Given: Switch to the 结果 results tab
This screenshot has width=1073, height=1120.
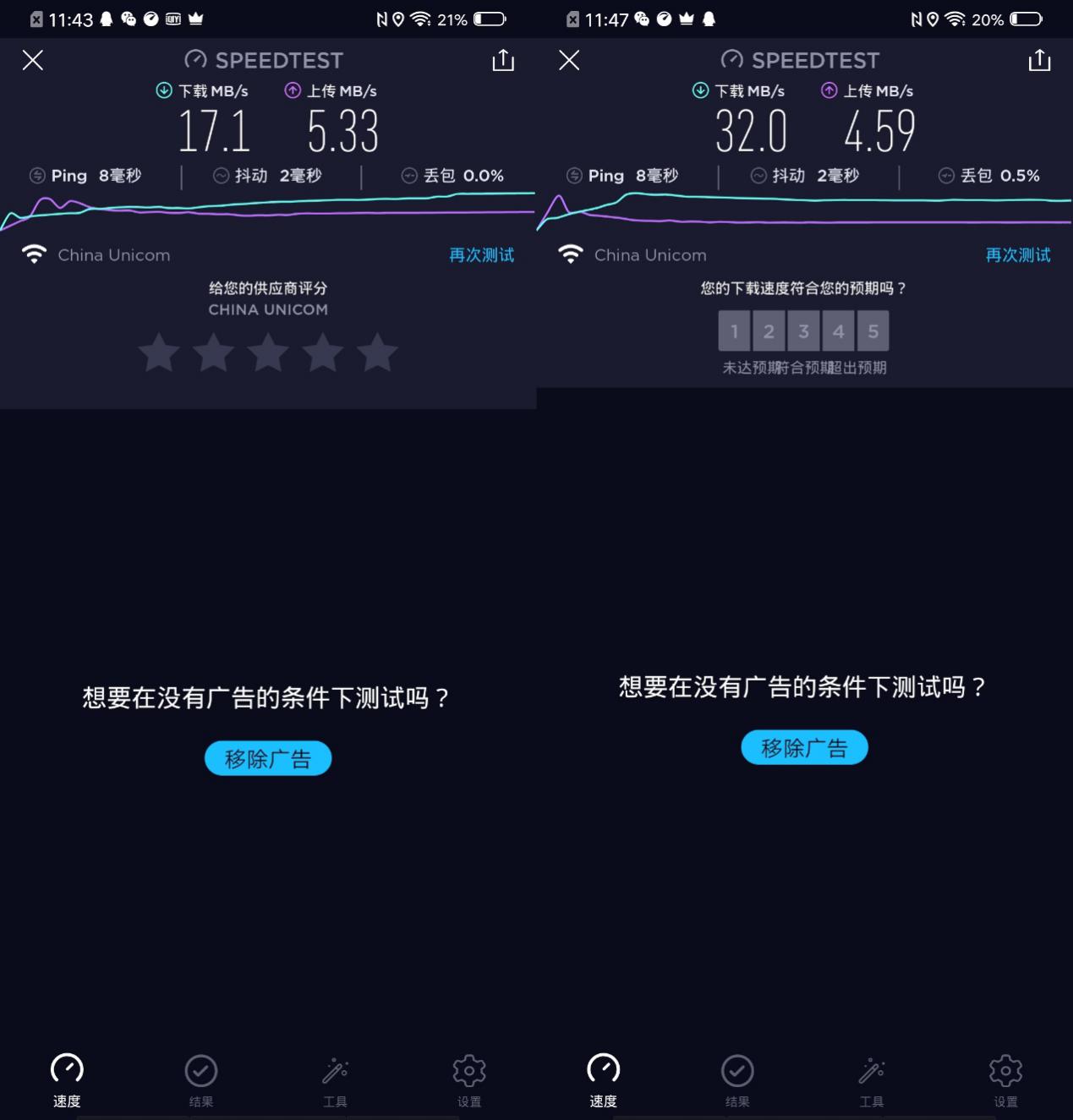Looking at the screenshot, I should (x=200, y=1078).
